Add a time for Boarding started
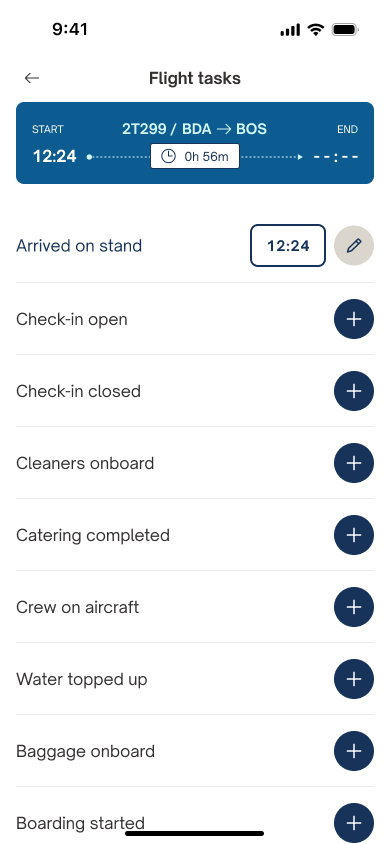The height and width of the screenshot is (844, 390). [x=353, y=823]
